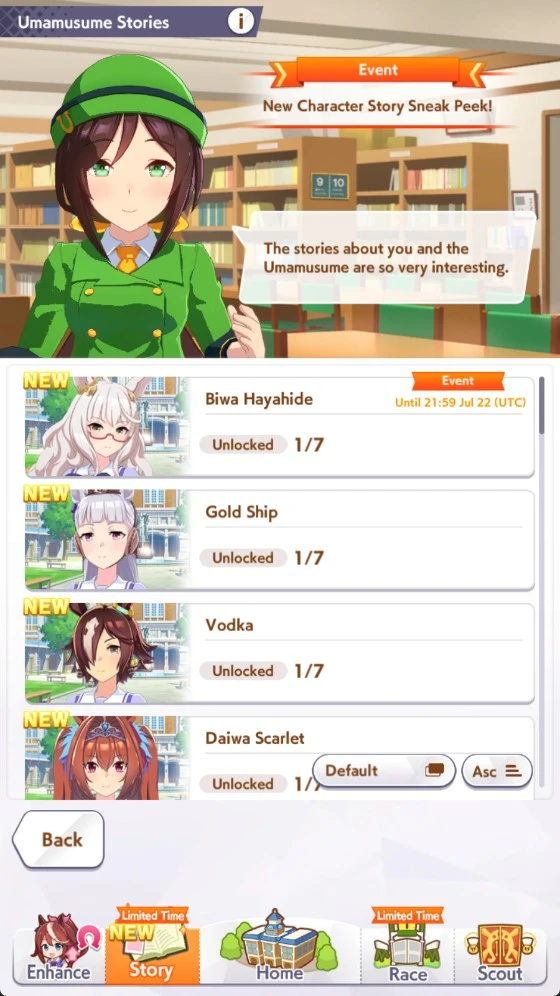The height and width of the screenshot is (996, 560).
Task: Toggle the Asc sort order
Action: 497,771
